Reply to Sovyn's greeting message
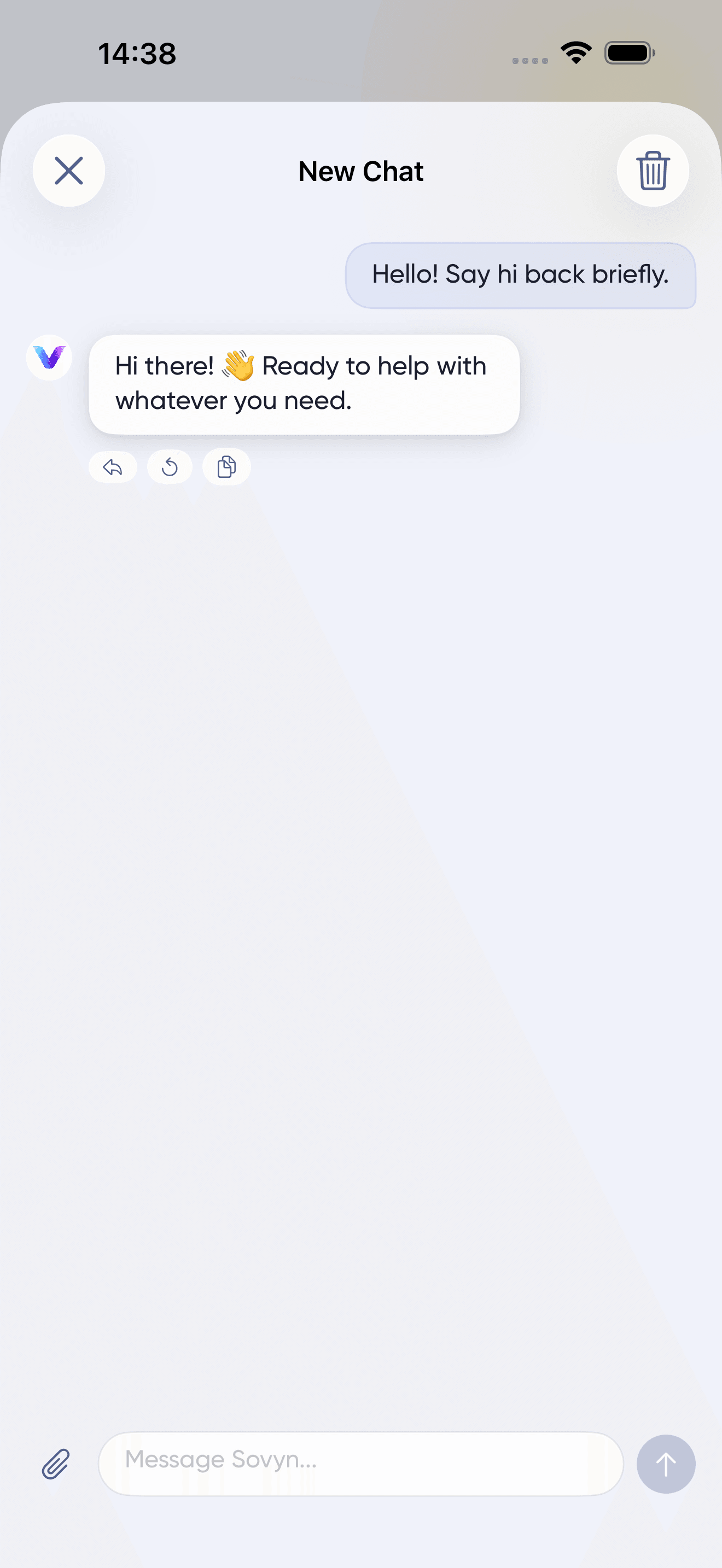 click(x=112, y=466)
